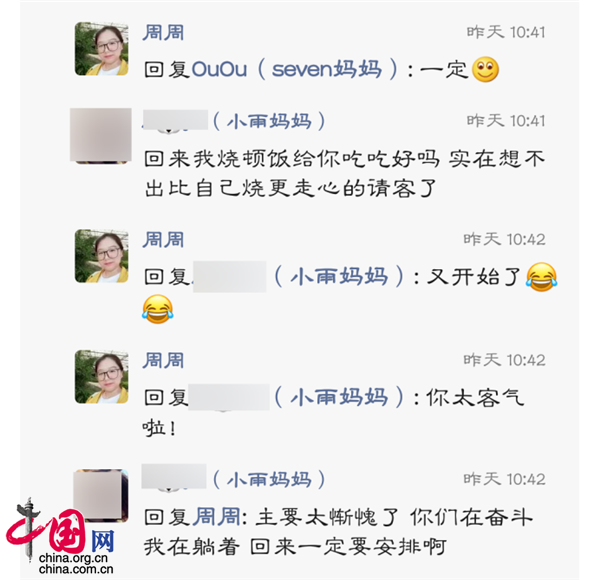Screen dimensions: 600x580
Task: Tap the 周周 mention in "主要太惭愧了" comment
Action: pyautogui.click(x=216, y=517)
